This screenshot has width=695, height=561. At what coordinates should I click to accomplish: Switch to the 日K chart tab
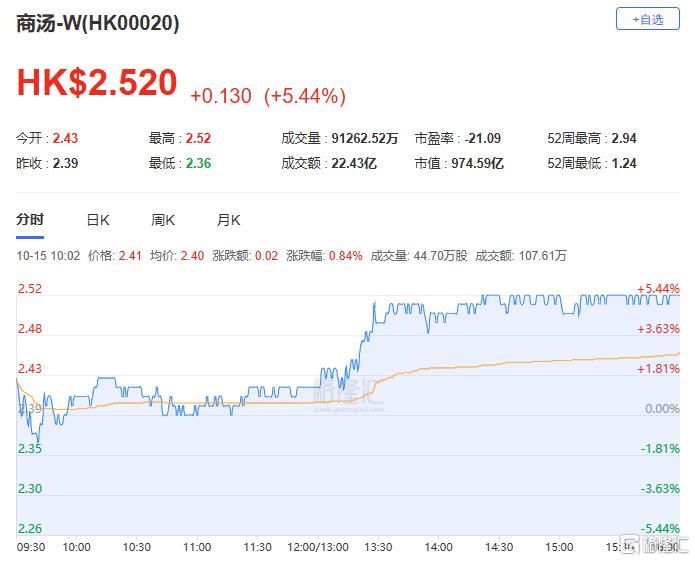tap(98, 220)
